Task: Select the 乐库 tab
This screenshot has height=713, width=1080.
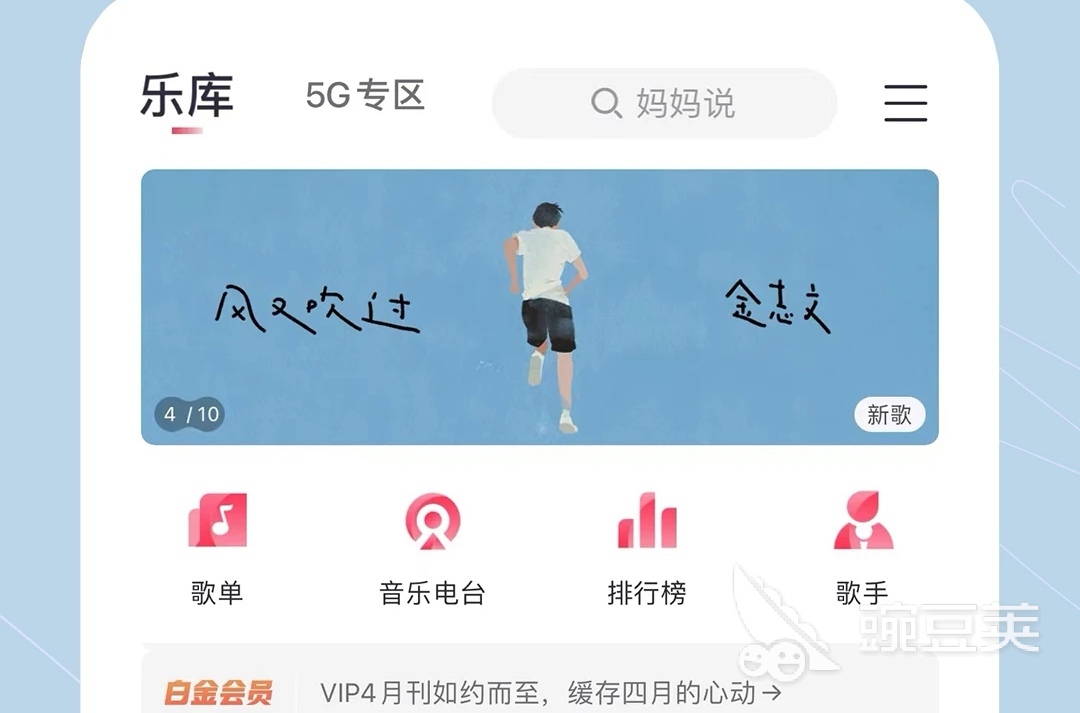Action: pos(187,98)
